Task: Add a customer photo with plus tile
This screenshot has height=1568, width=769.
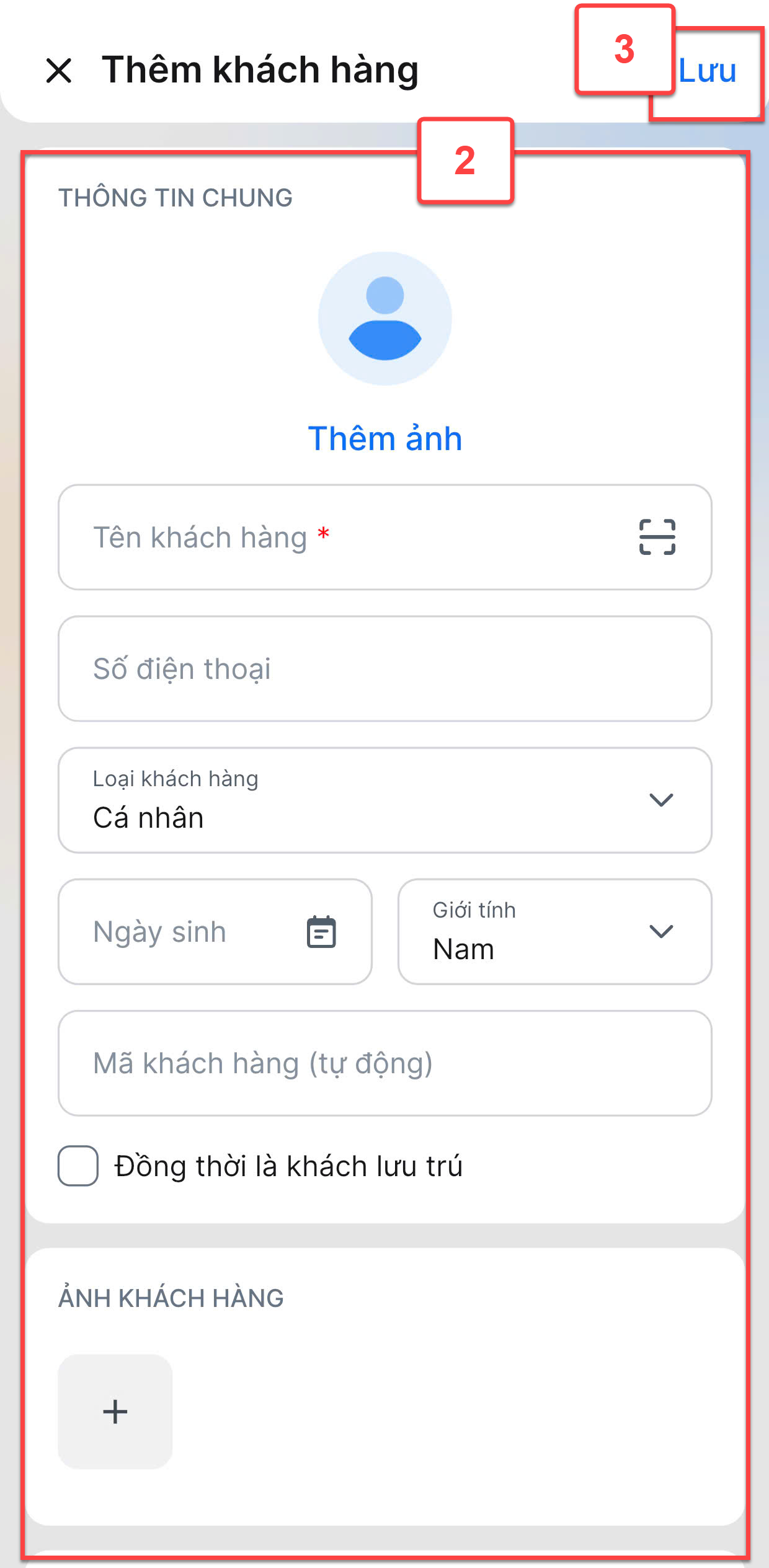Action: (115, 1412)
